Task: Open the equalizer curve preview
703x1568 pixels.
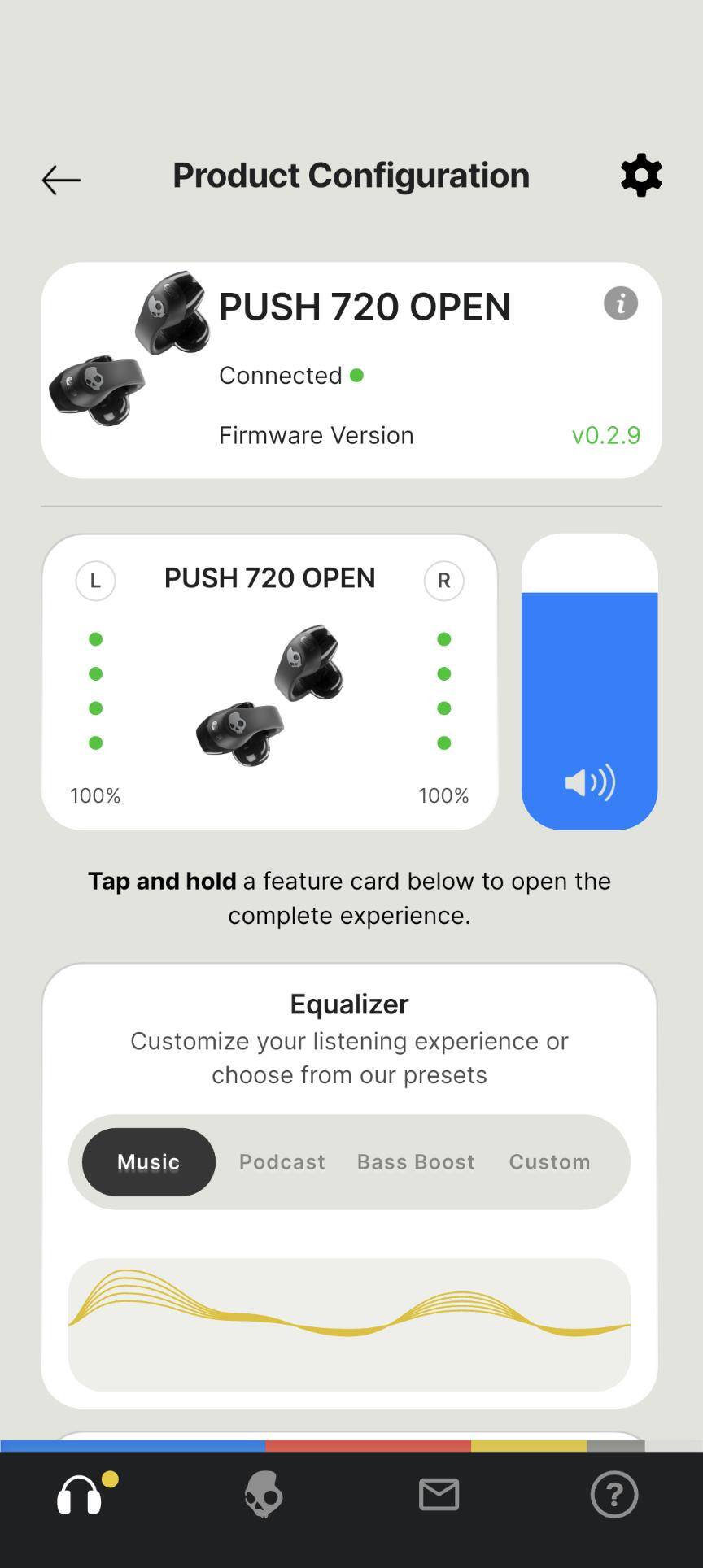Action: point(349,1323)
